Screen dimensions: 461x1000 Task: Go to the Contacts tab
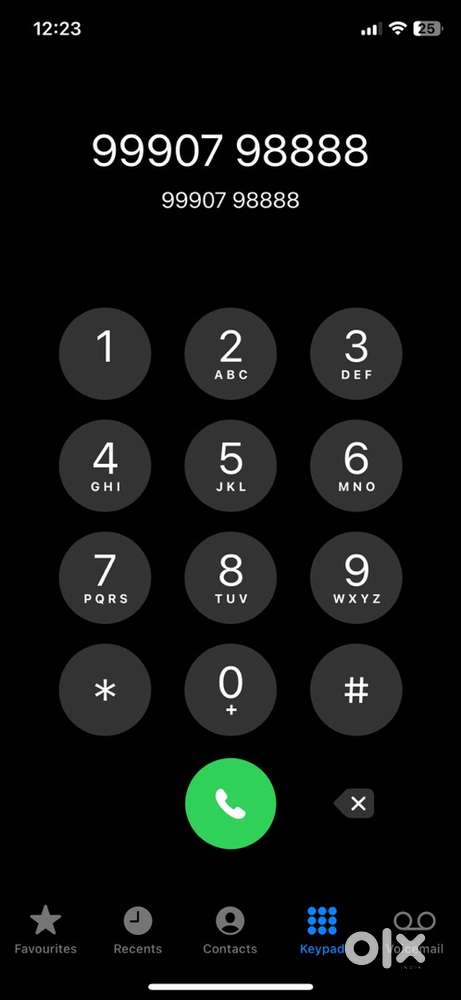coord(230,931)
